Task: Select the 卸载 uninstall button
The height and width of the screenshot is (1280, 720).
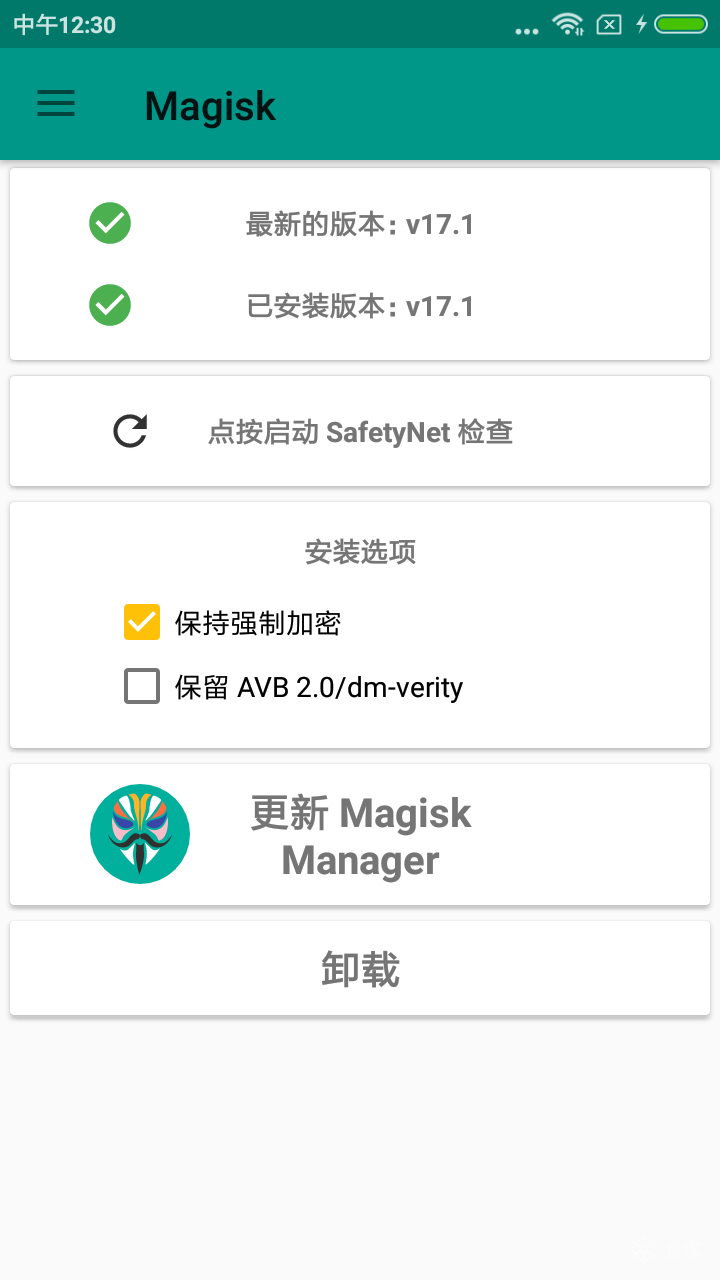Action: coord(360,969)
